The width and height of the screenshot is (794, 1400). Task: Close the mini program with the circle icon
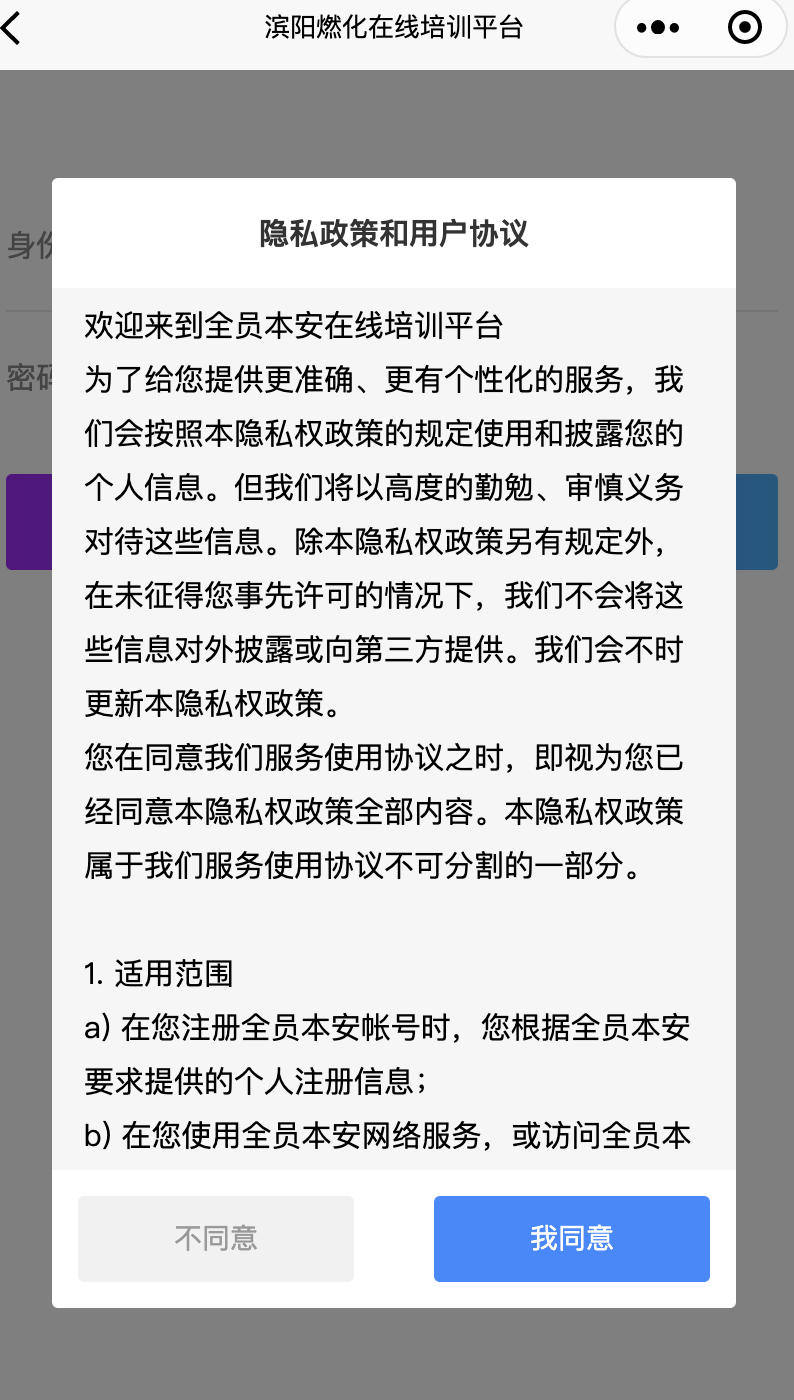[x=745, y=28]
